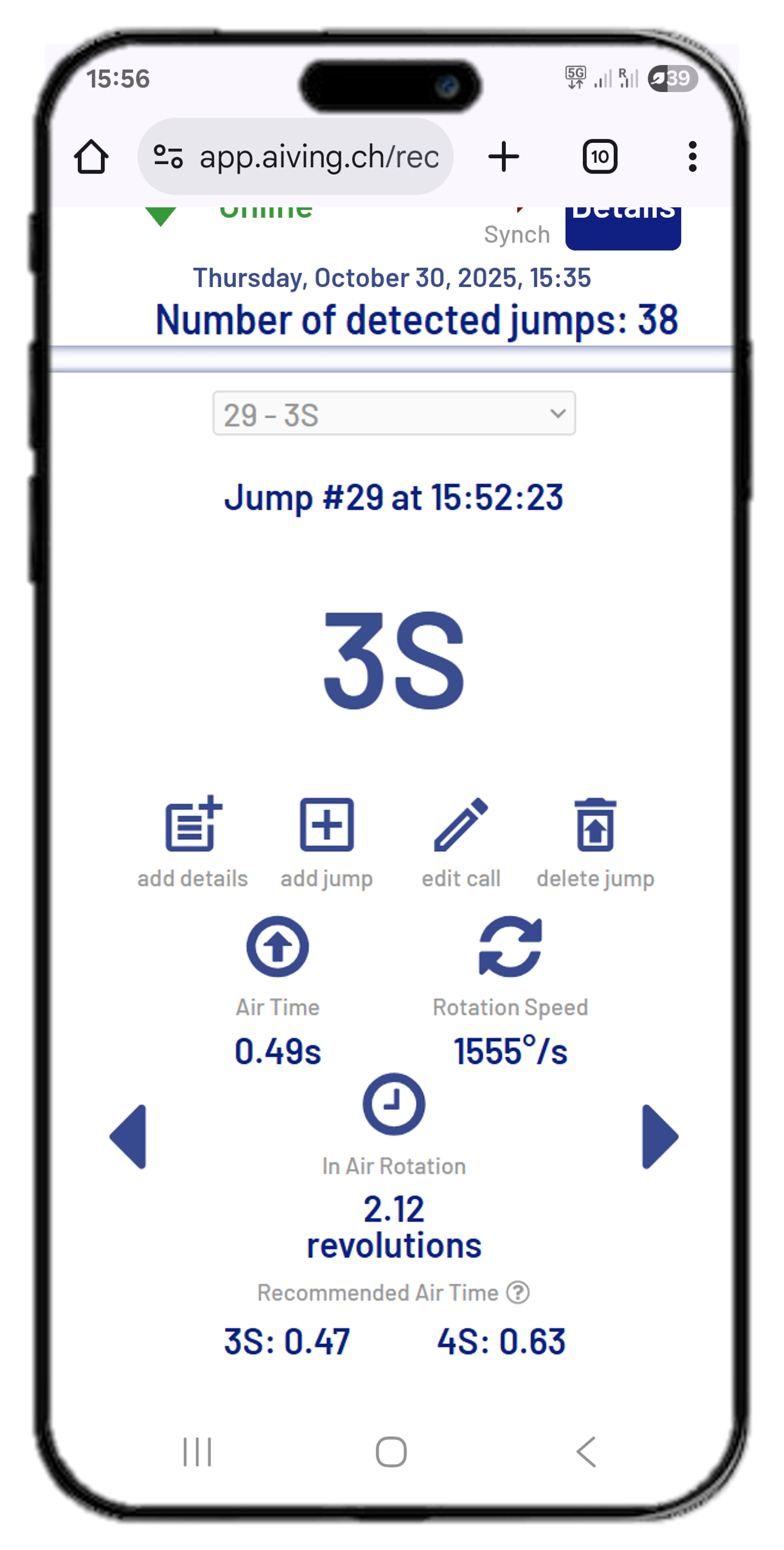
Task: Add details to this jump
Action: pyautogui.click(x=193, y=840)
